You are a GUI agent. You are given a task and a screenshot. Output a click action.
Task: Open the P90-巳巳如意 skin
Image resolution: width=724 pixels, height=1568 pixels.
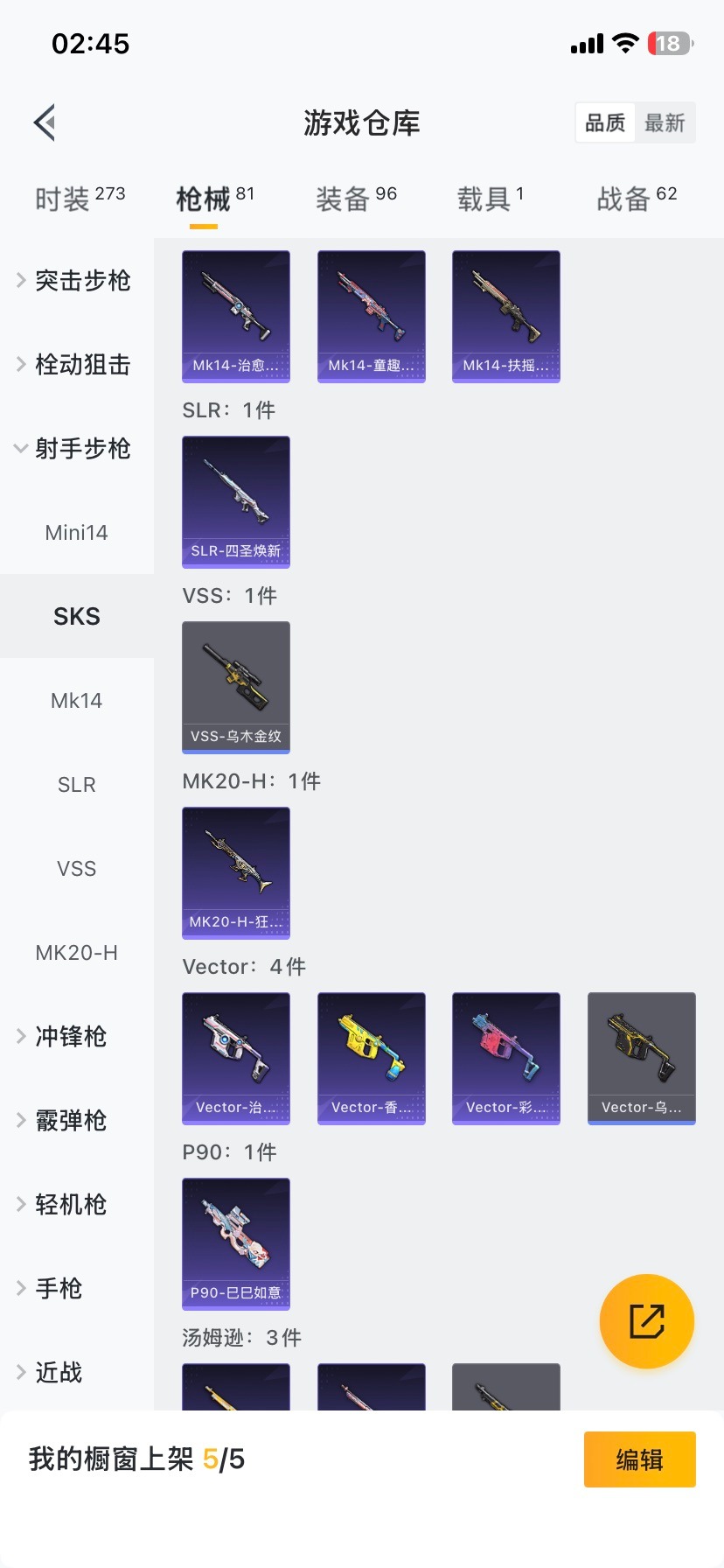(x=236, y=1244)
